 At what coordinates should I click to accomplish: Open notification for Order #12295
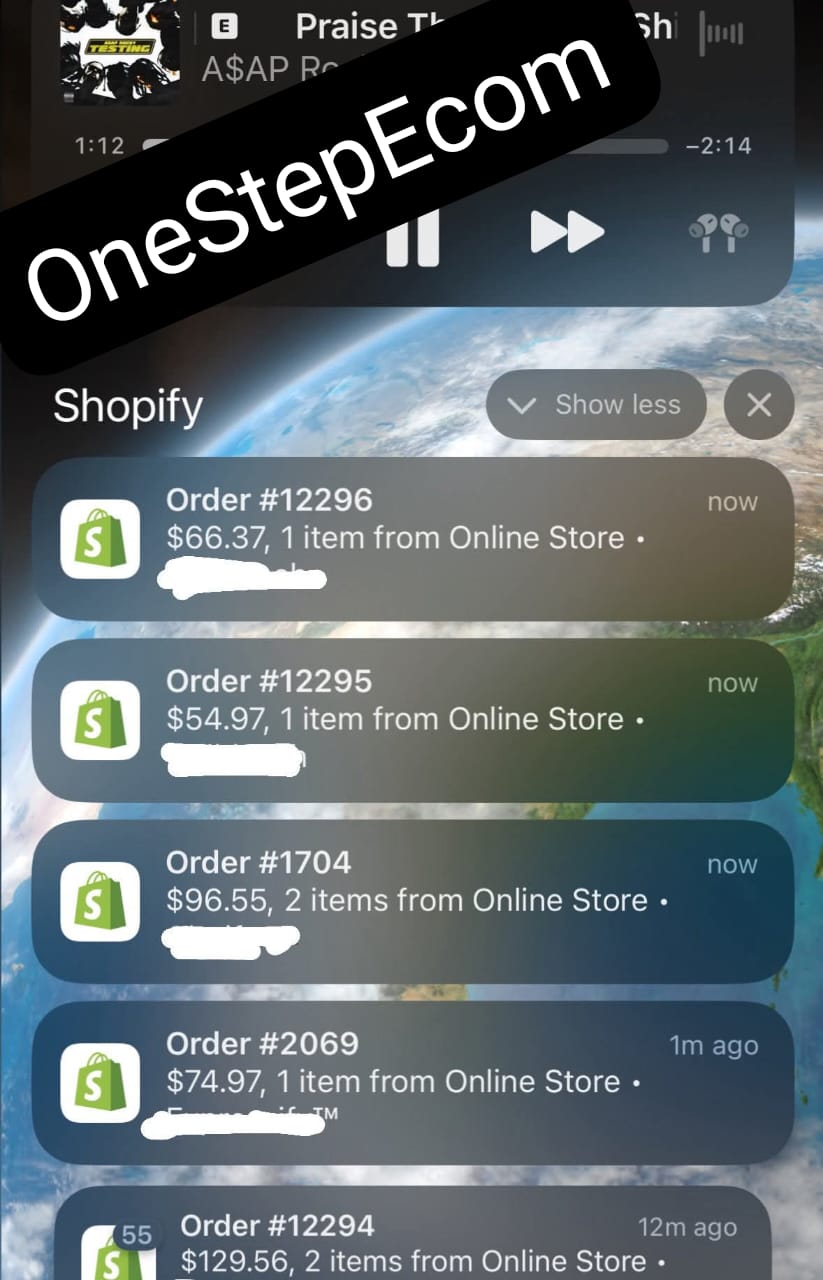[x=412, y=719]
